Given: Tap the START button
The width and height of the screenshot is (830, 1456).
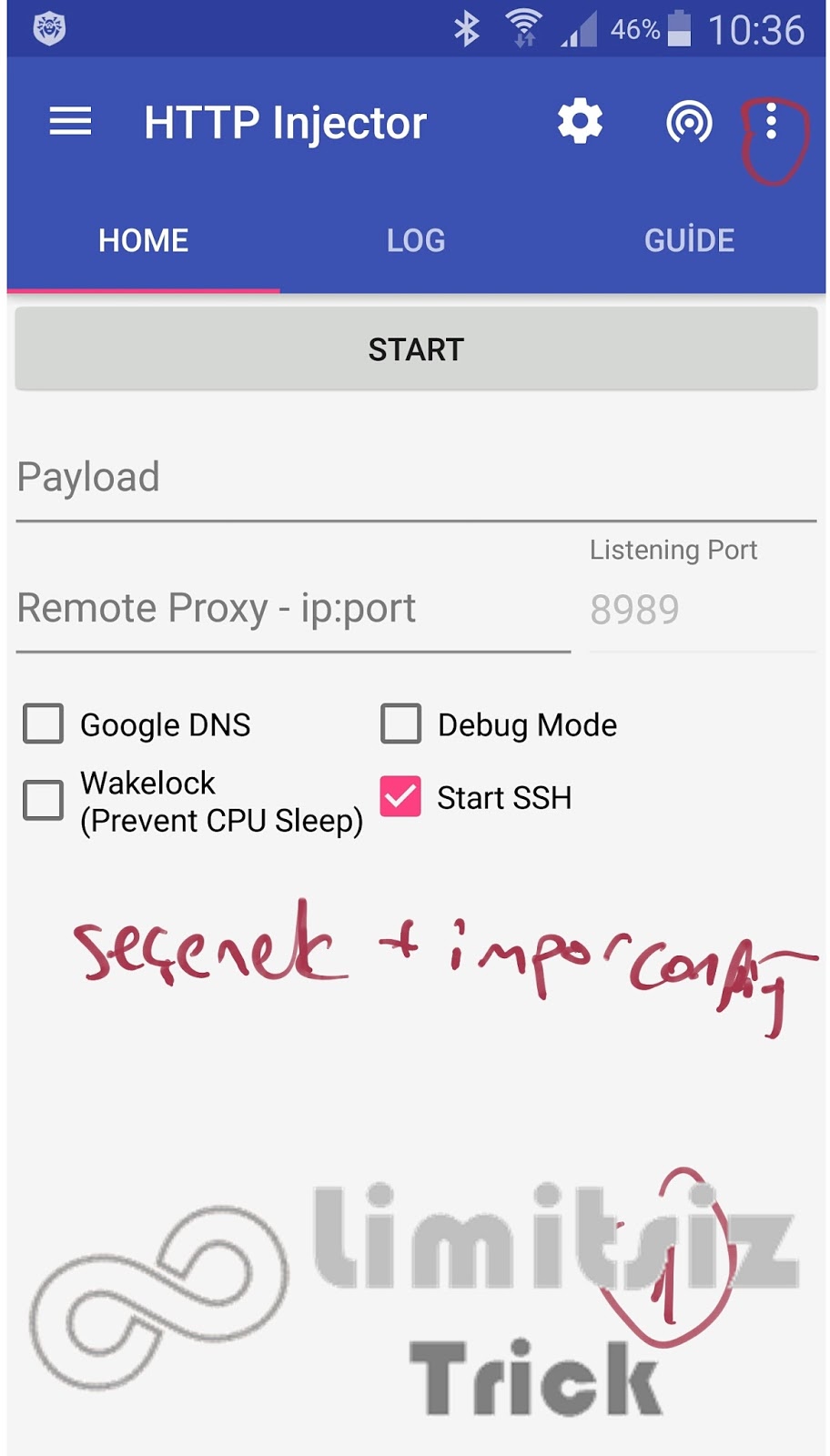Looking at the screenshot, I should tap(416, 349).
